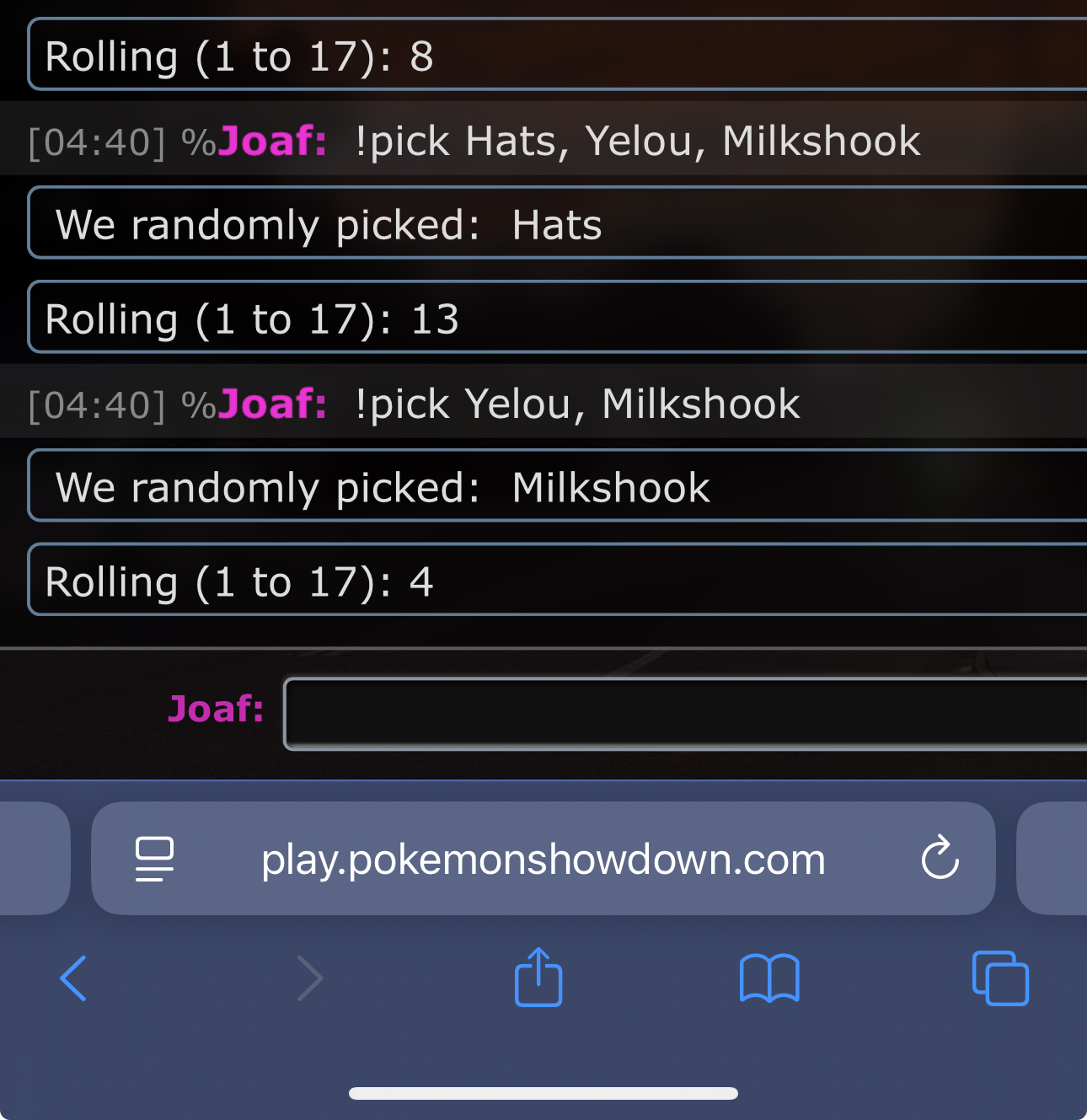Share this page
1087x1120 pixels.
tap(538, 978)
